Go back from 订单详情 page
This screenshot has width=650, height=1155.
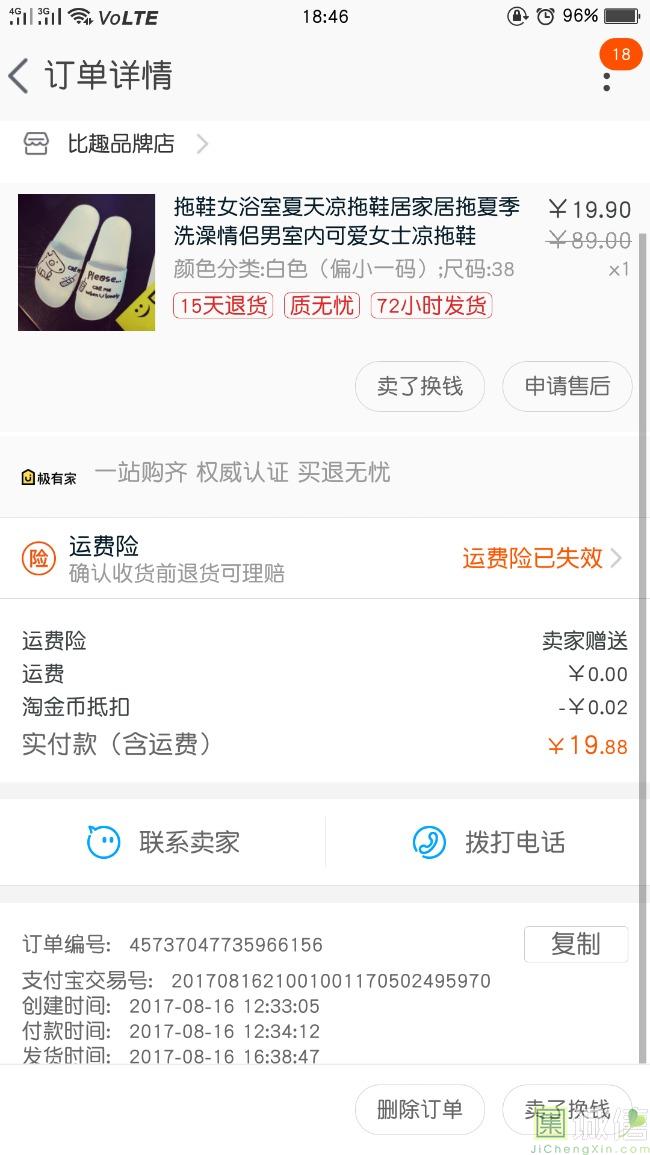pos(20,76)
